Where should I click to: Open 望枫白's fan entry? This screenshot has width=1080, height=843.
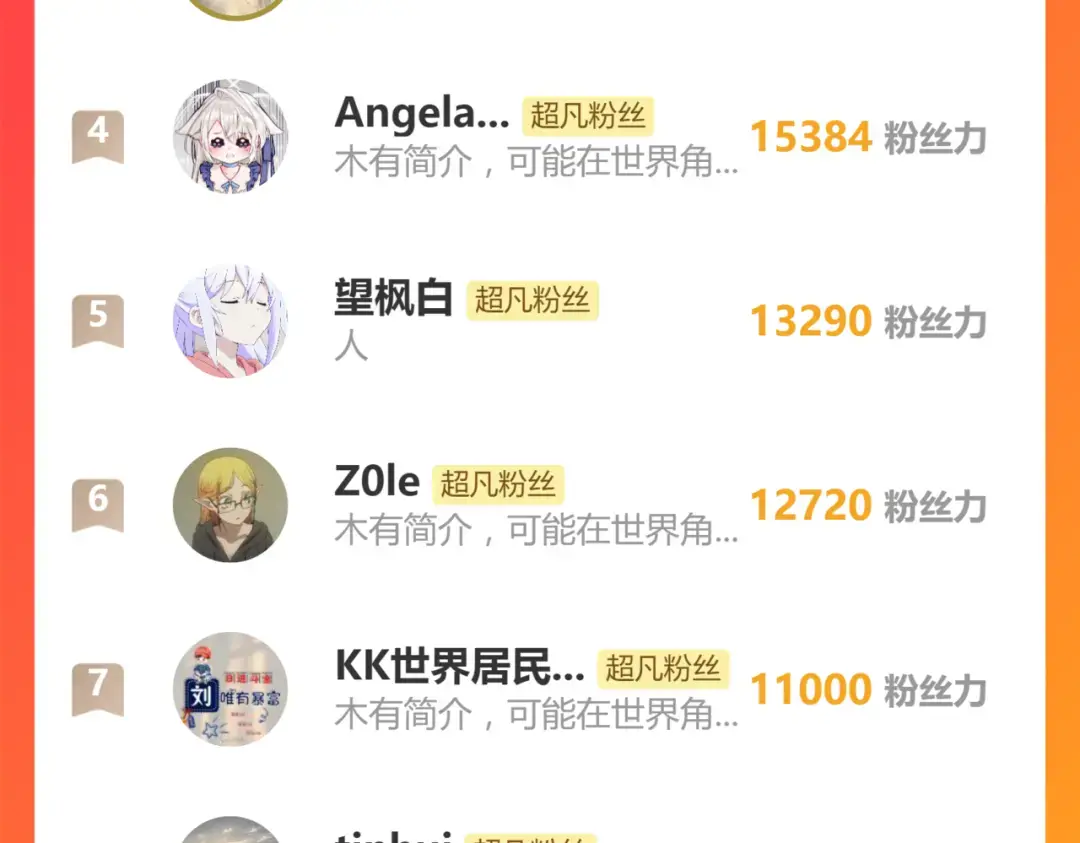[394, 298]
